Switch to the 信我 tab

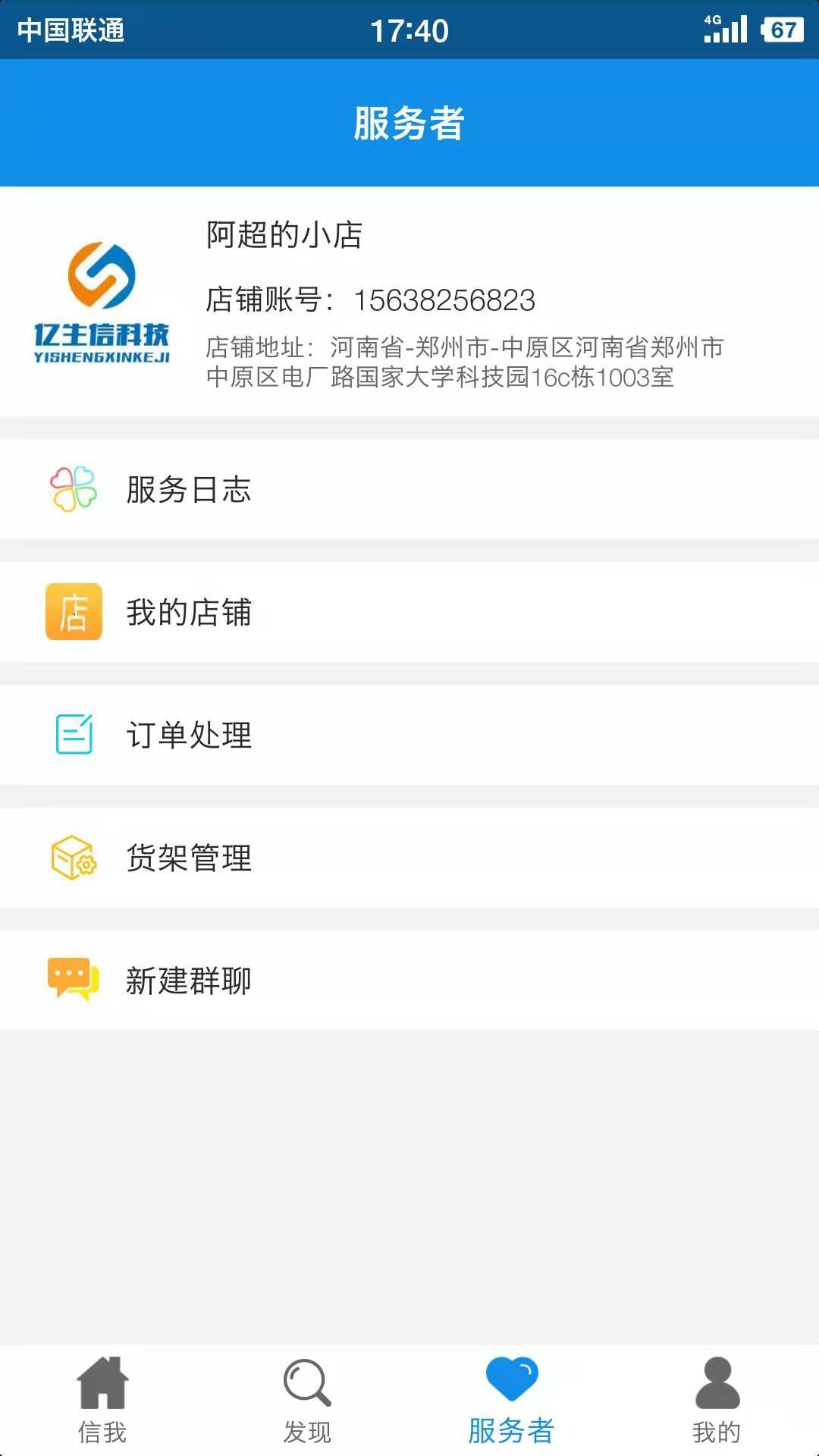tap(102, 1401)
